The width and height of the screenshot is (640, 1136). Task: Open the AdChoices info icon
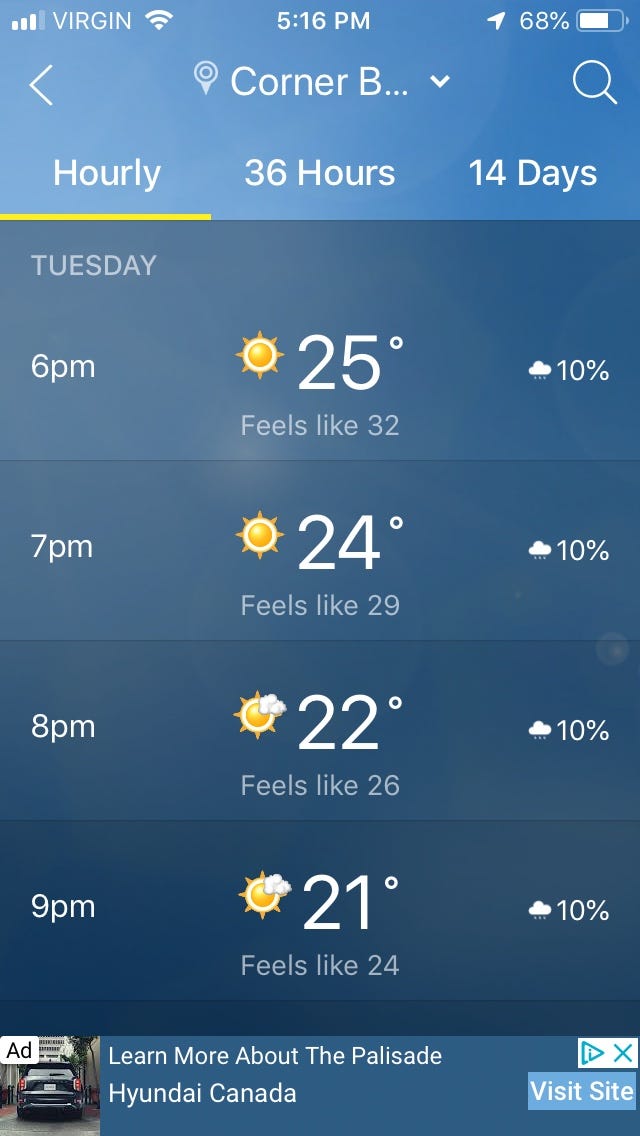[592, 1053]
